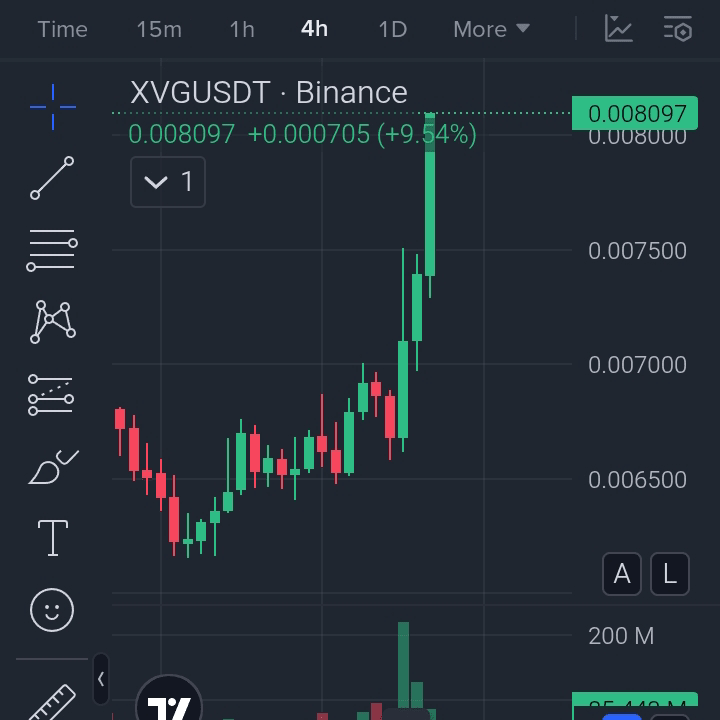The width and height of the screenshot is (720, 720).
Task: Open the More timeframes dropdown
Action: pos(491,29)
